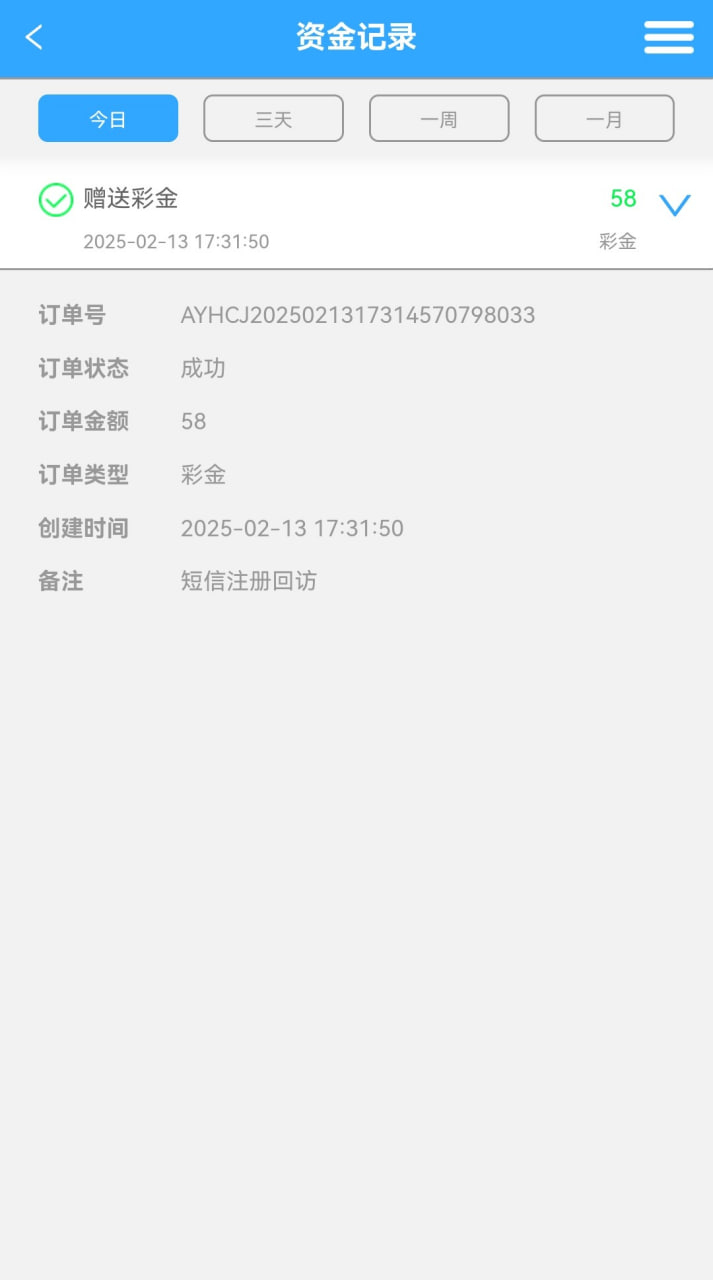Image resolution: width=713 pixels, height=1280 pixels.
Task: Switch to the 三天 filter
Action: [x=273, y=119]
